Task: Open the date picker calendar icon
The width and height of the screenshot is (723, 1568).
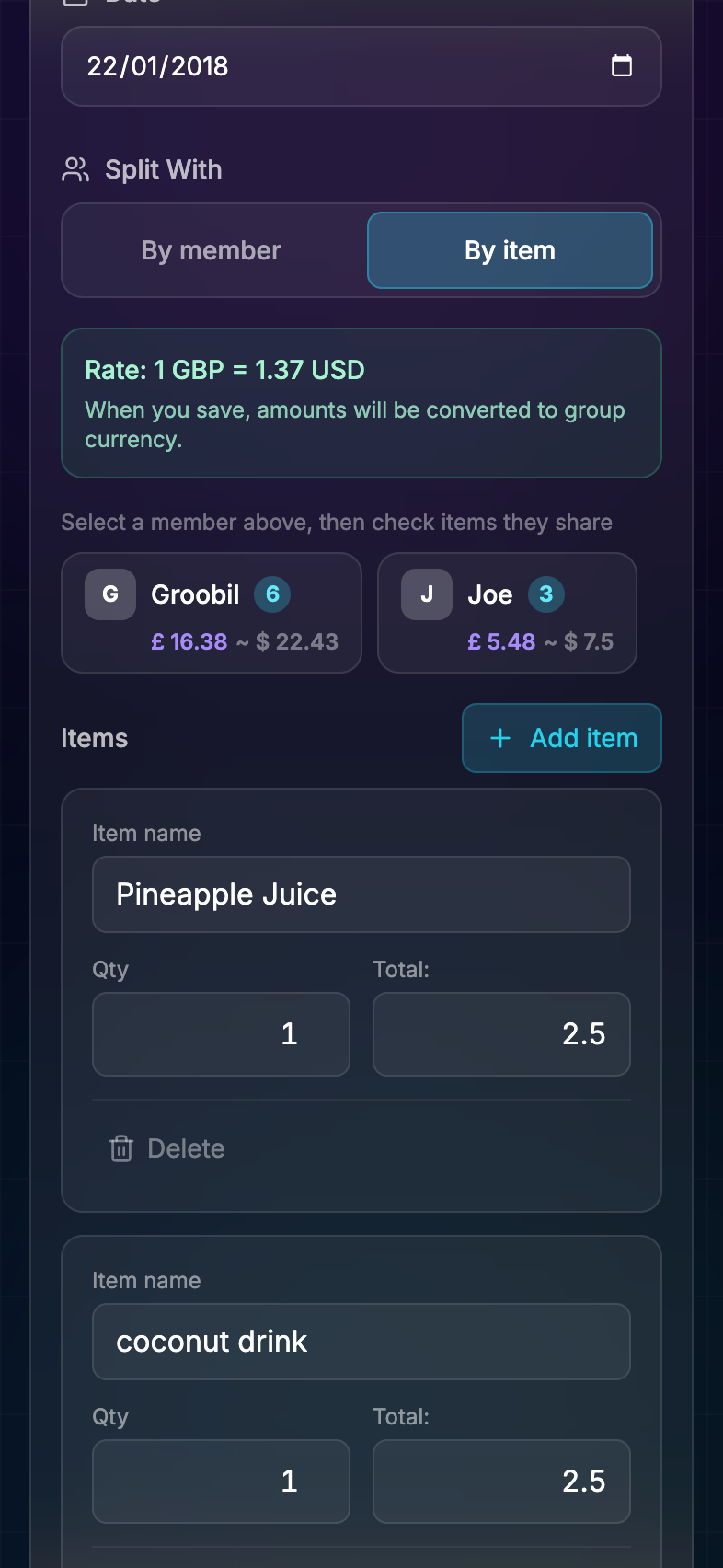Action: [x=622, y=66]
